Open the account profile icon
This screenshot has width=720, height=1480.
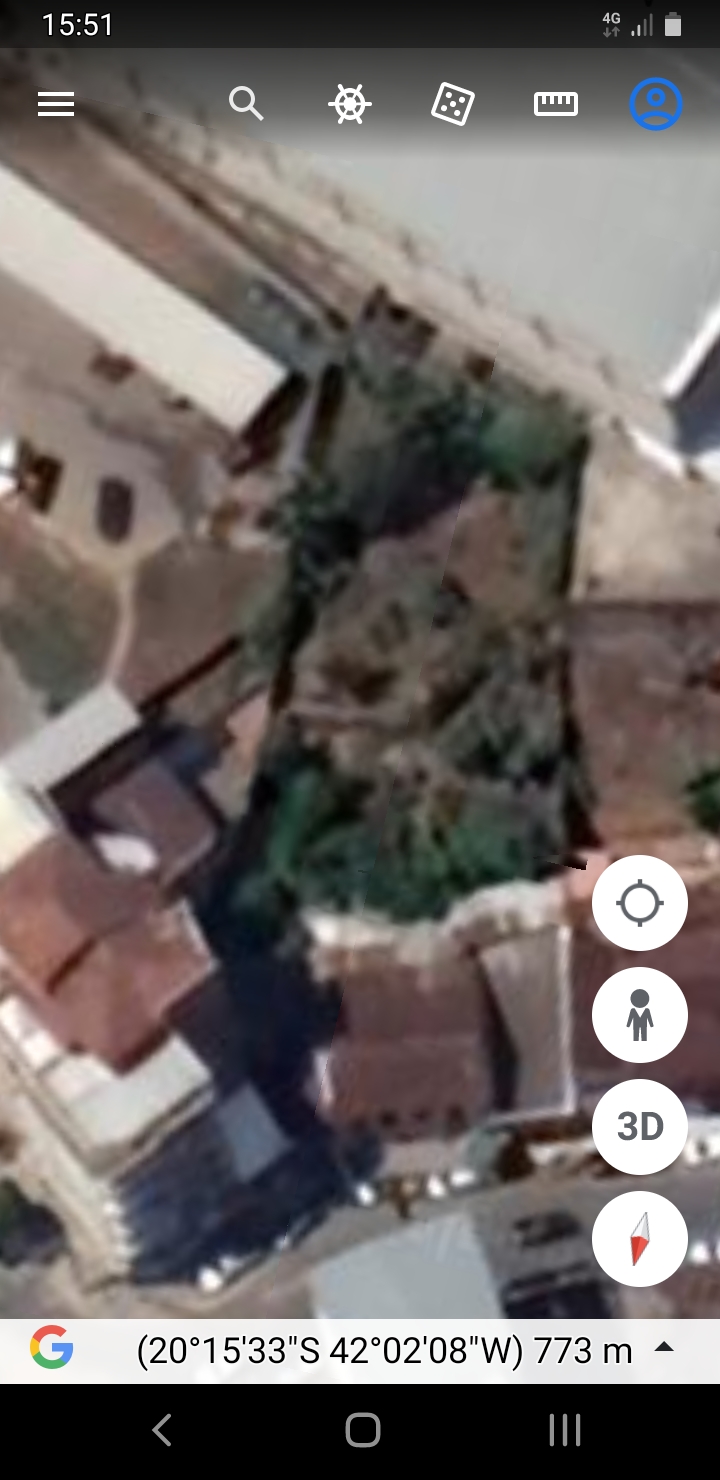[656, 104]
